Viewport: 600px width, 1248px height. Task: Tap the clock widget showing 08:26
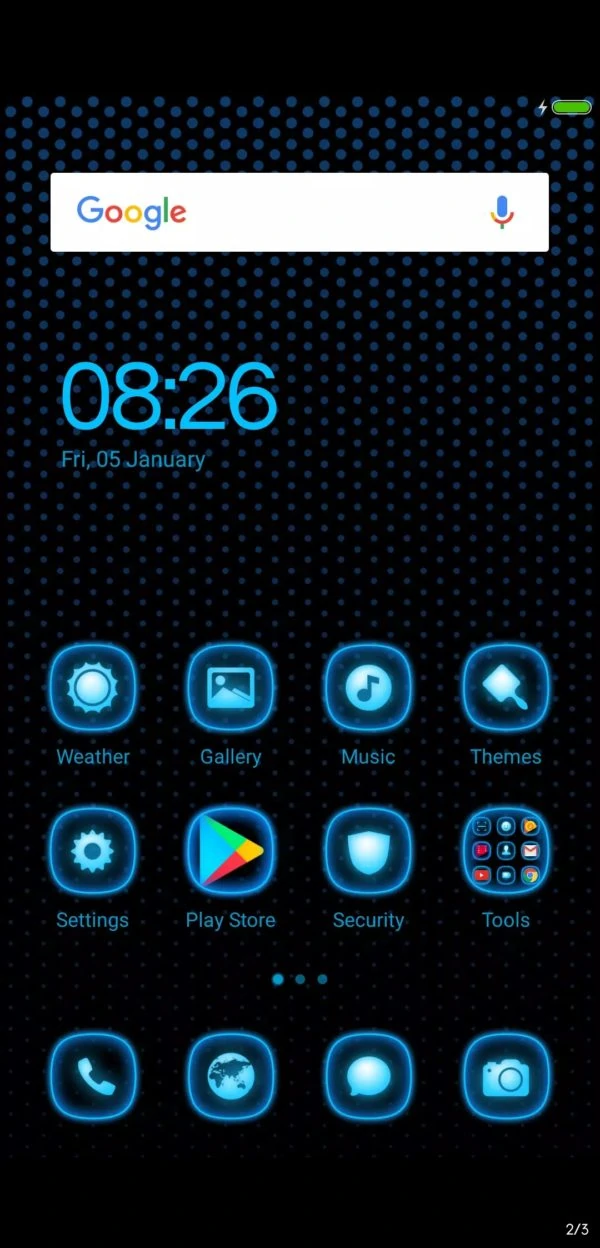(168, 396)
